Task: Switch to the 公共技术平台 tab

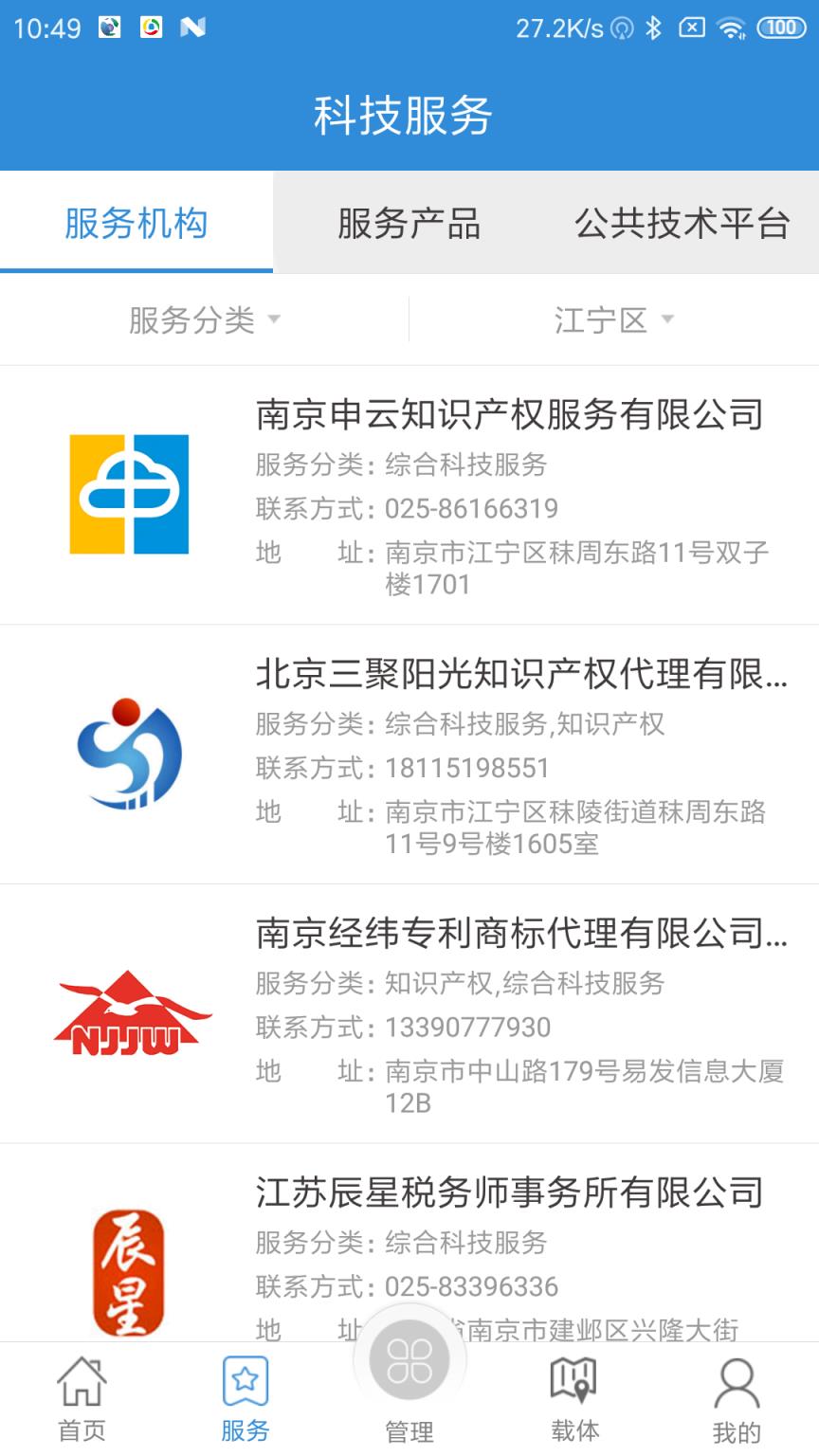Action: (x=682, y=224)
